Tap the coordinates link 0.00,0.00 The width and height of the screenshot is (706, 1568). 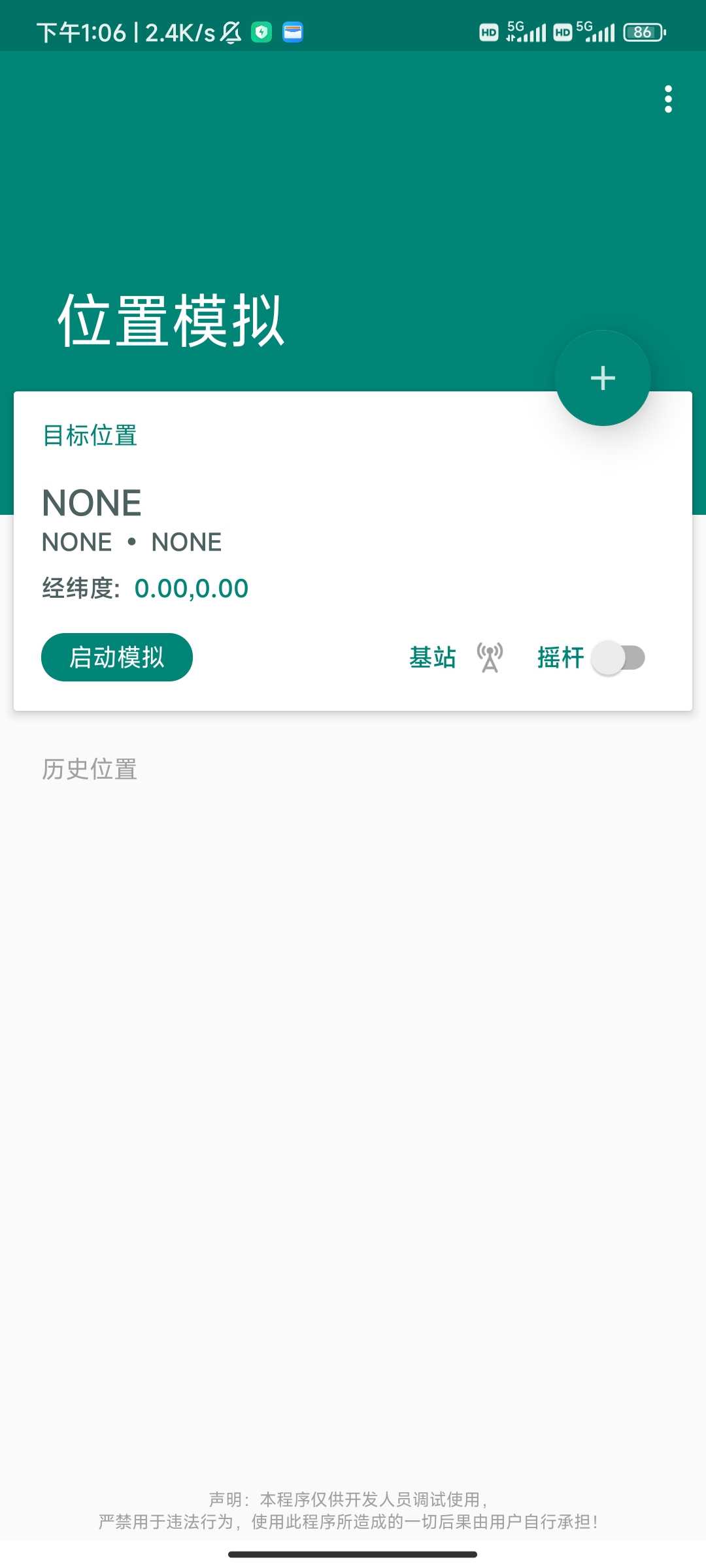click(x=192, y=588)
